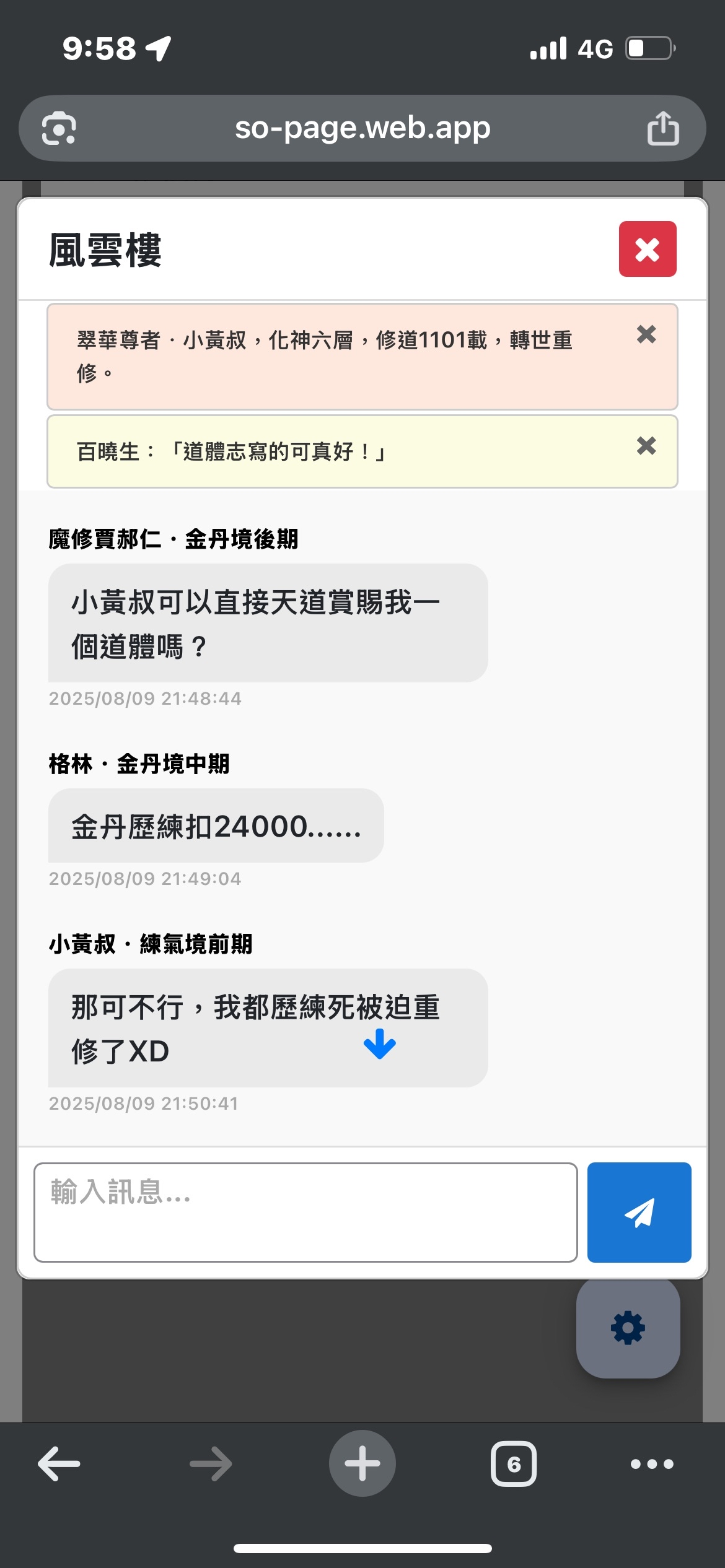This screenshot has height=1568, width=725.
Task: Open the lens search icon in address bar
Action: tap(59, 128)
